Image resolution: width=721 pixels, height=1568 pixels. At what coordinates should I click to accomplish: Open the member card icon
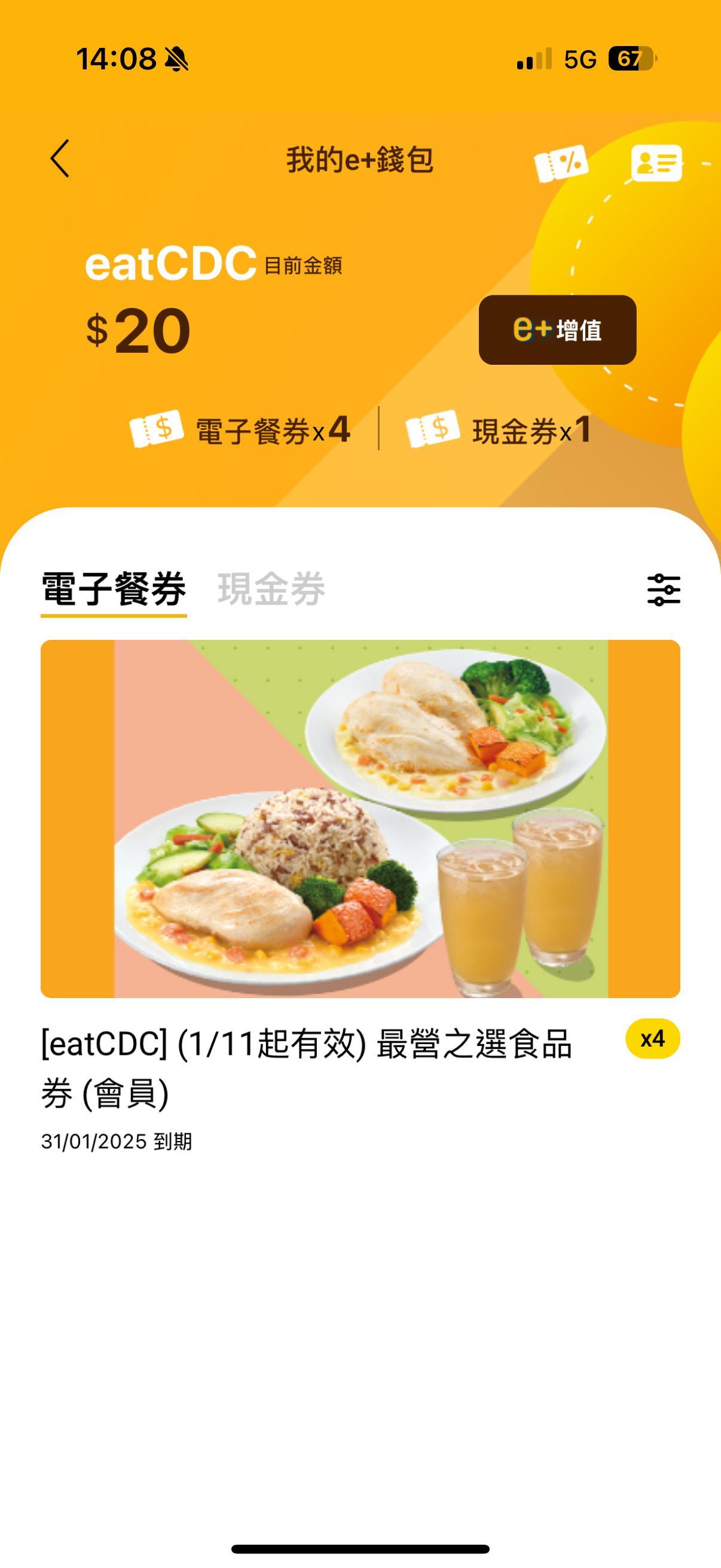tap(656, 163)
